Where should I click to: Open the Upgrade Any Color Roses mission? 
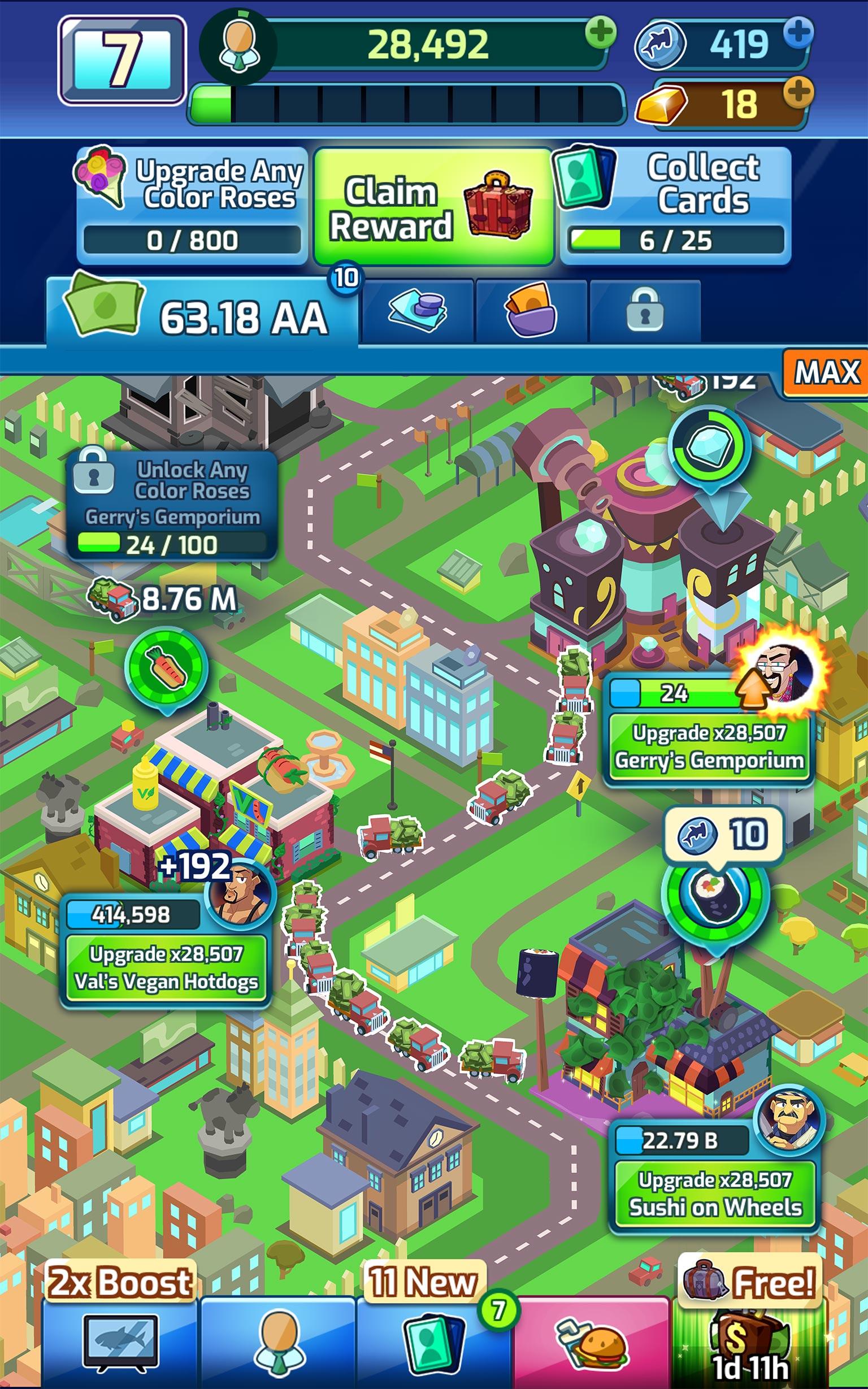tap(192, 206)
